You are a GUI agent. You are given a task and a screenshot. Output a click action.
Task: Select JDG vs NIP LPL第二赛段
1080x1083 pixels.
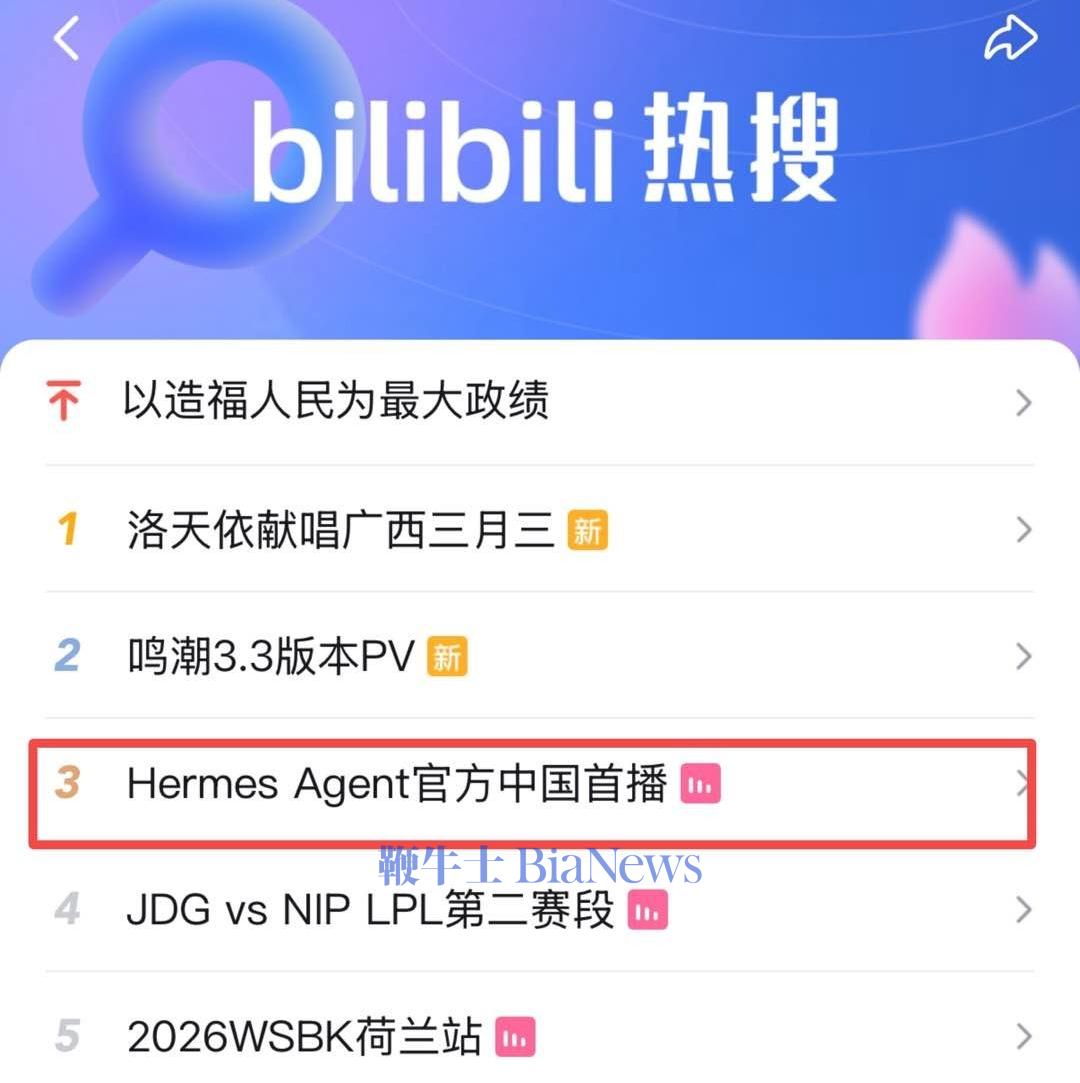click(x=370, y=911)
